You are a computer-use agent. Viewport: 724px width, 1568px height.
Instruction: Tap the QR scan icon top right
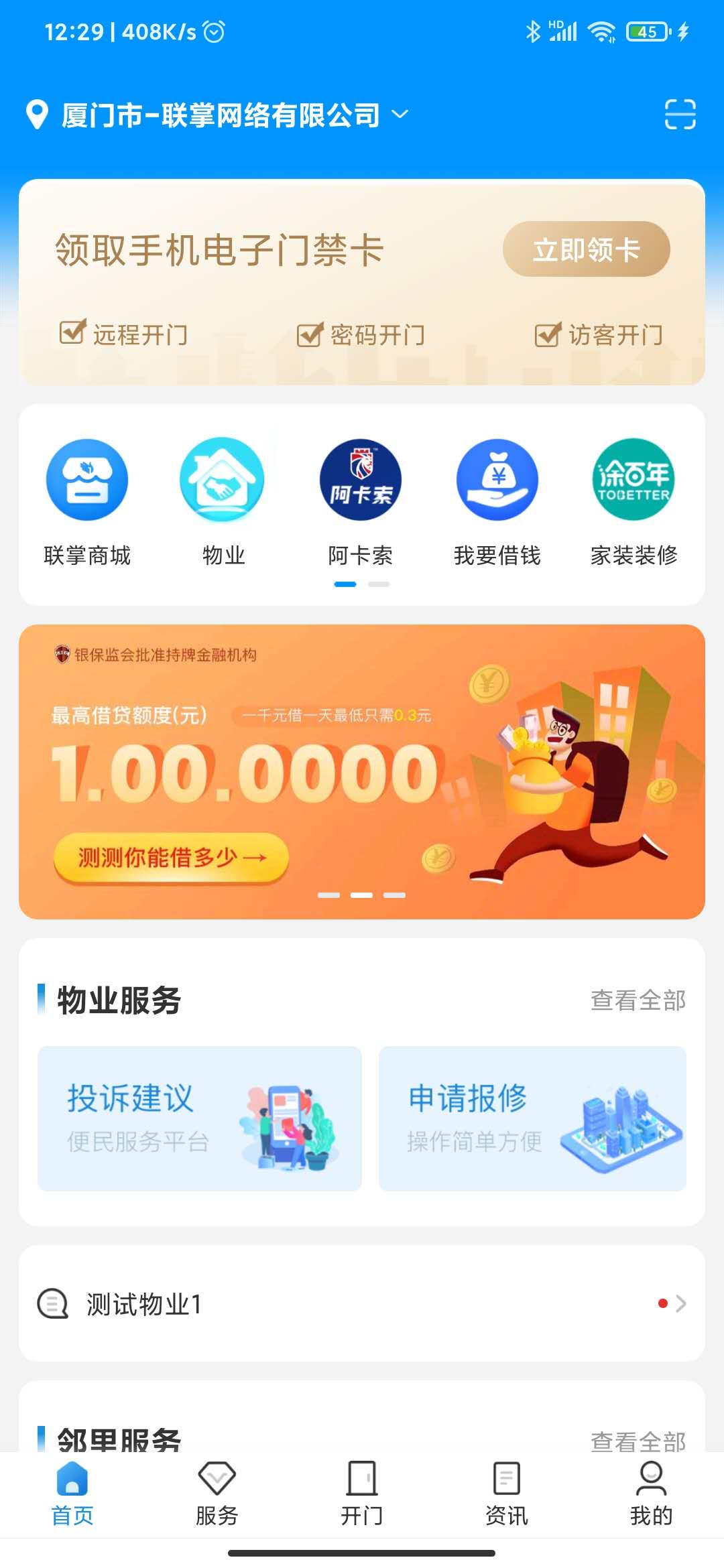pos(680,115)
